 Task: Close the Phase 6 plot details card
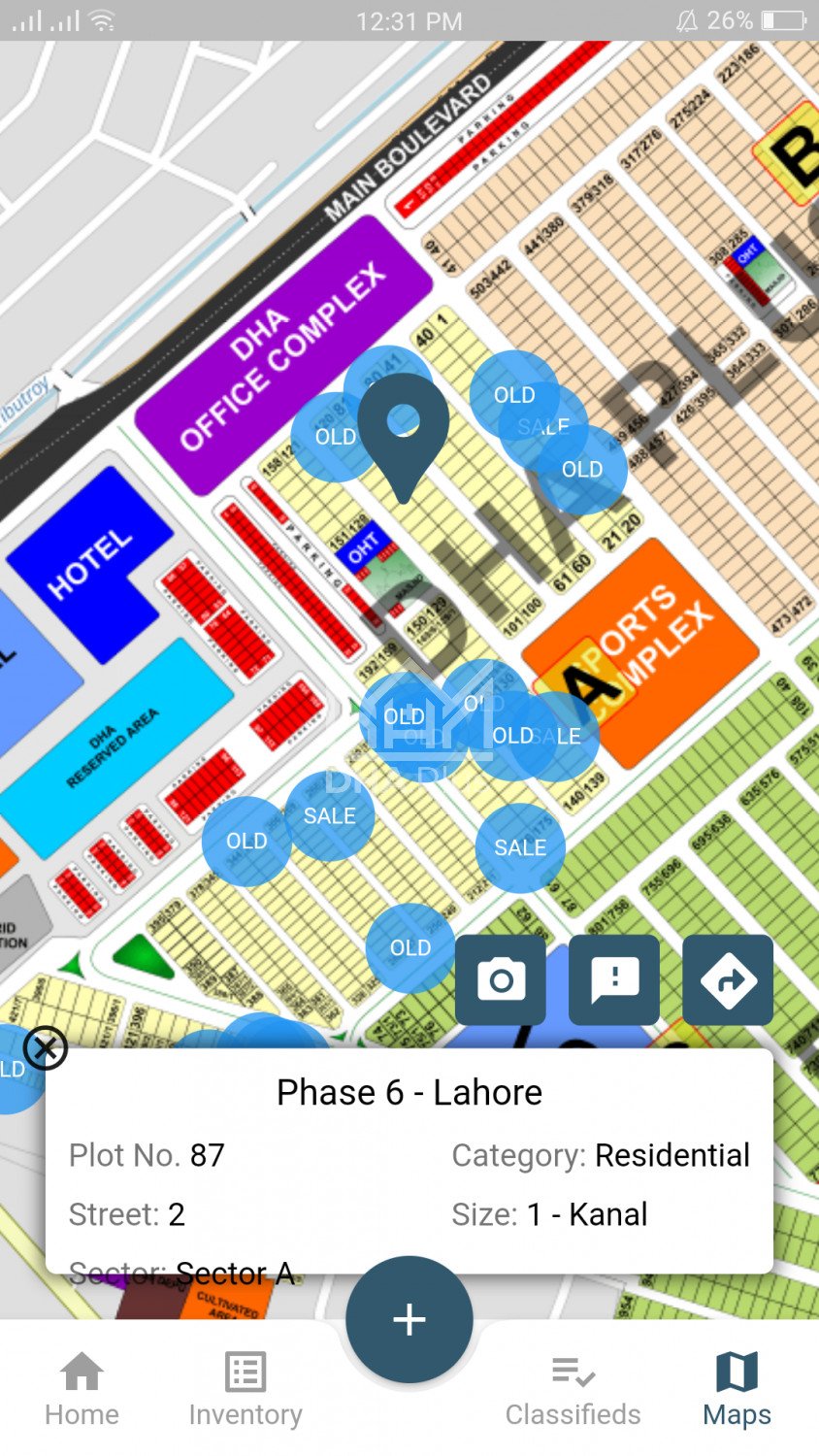click(x=45, y=1048)
